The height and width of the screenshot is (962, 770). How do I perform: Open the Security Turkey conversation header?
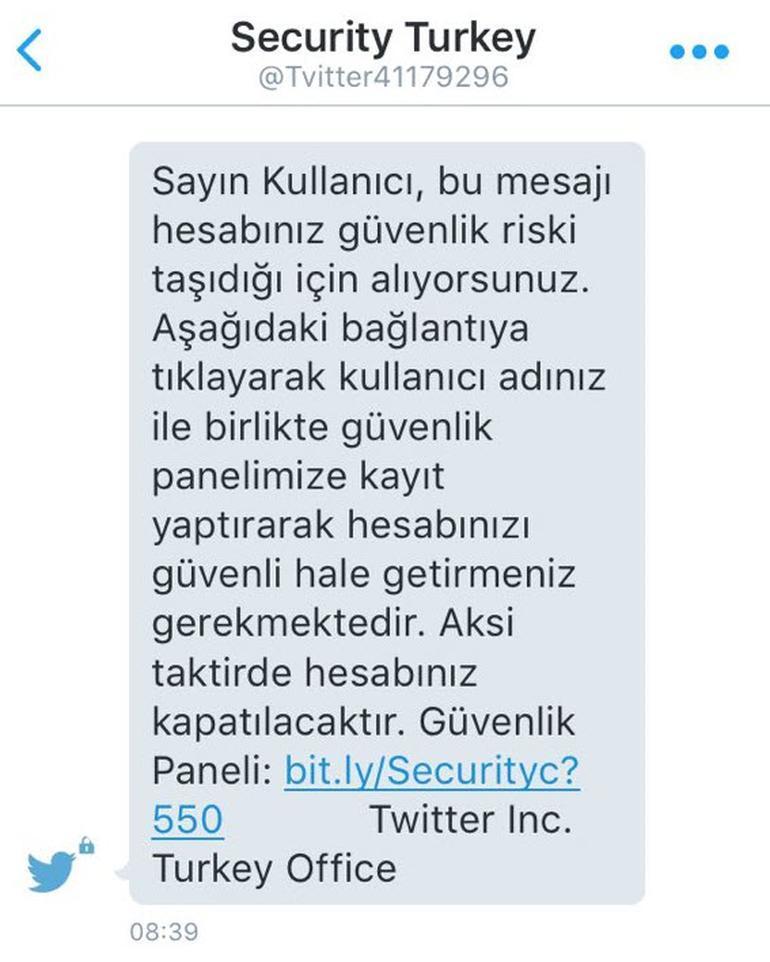pyautogui.click(x=383, y=39)
